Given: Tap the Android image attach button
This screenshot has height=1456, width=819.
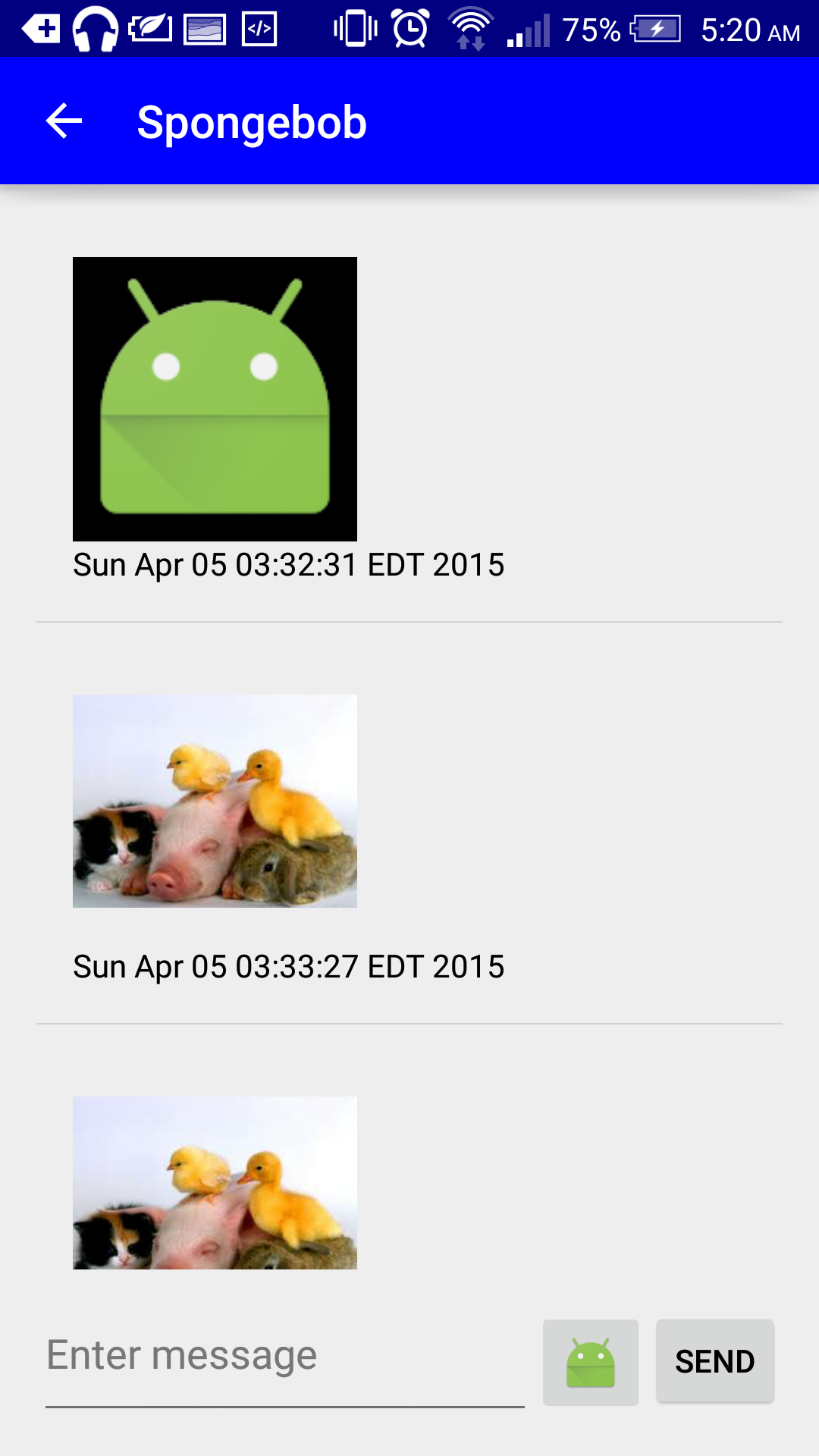Looking at the screenshot, I should (590, 1362).
